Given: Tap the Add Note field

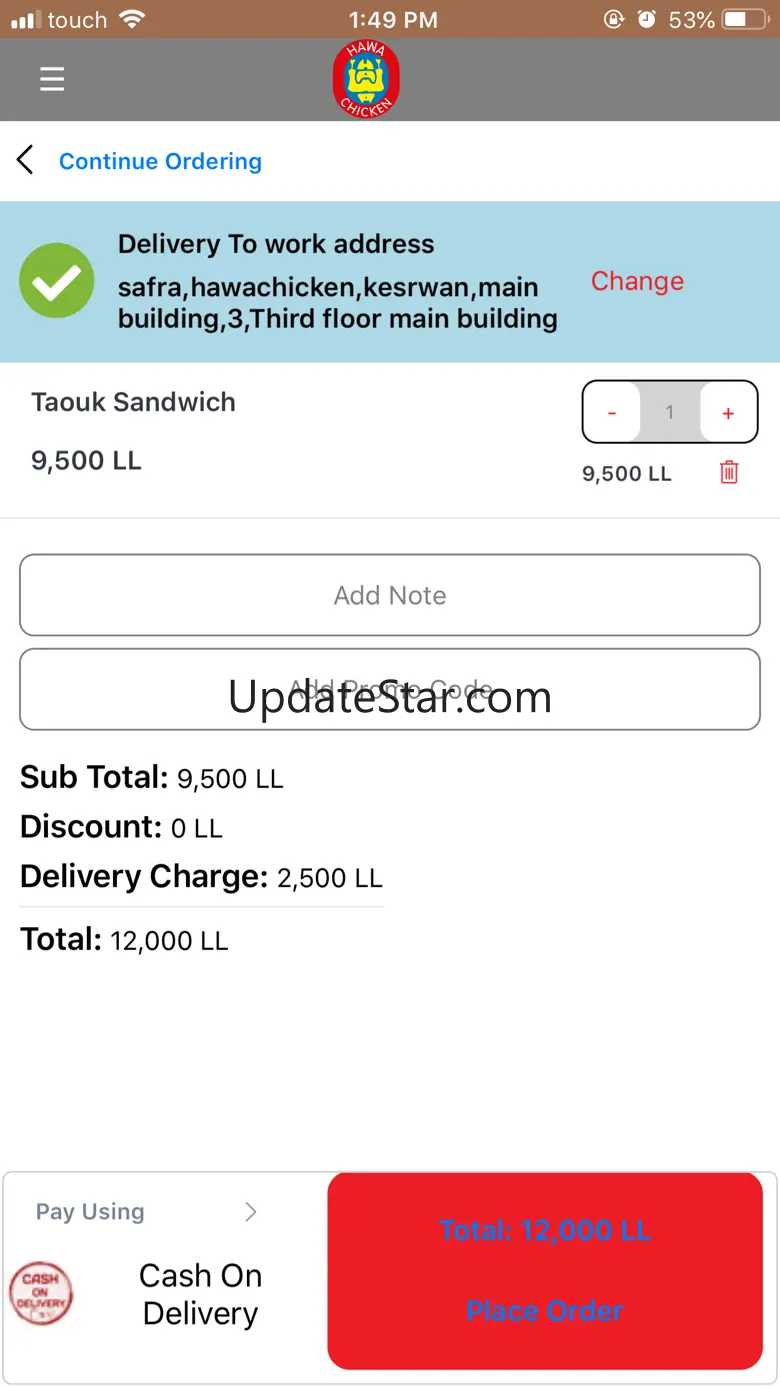Looking at the screenshot, I should (390, 595).
